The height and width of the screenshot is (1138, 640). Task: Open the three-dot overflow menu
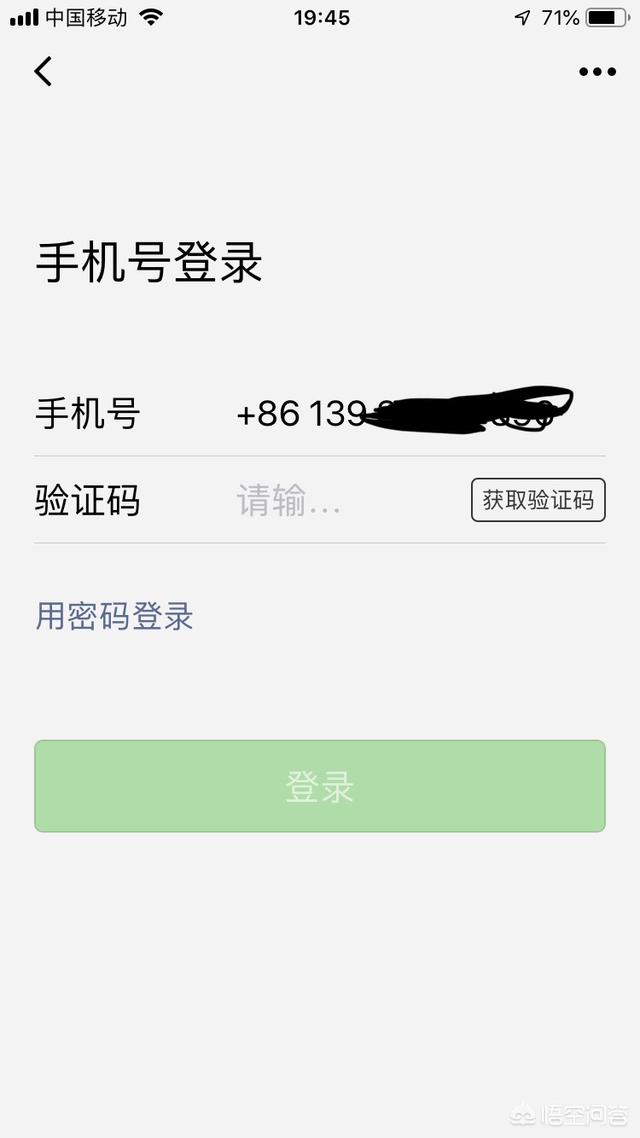(x=597, y=72)
